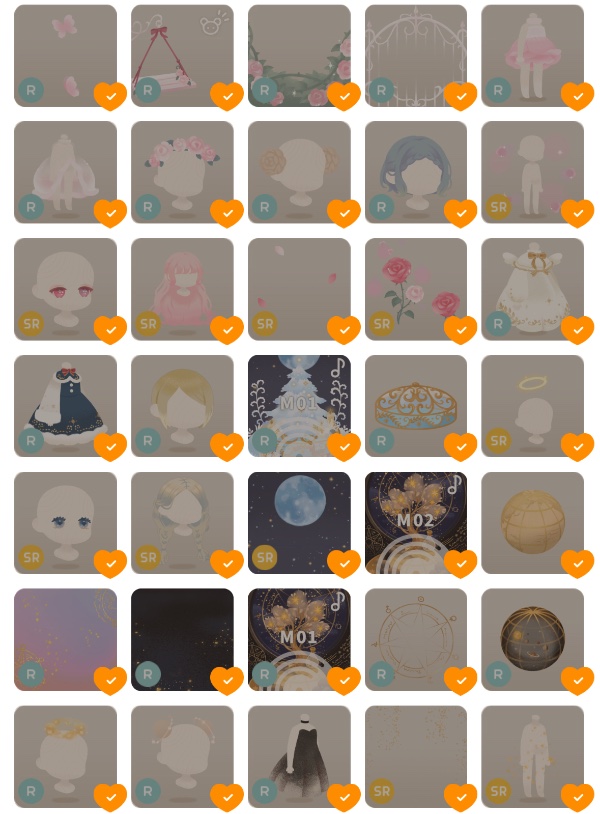Open the SR full moon background item
Viewport: 600px width, 814px height.
pyautogui.click(x=299, y=523)
